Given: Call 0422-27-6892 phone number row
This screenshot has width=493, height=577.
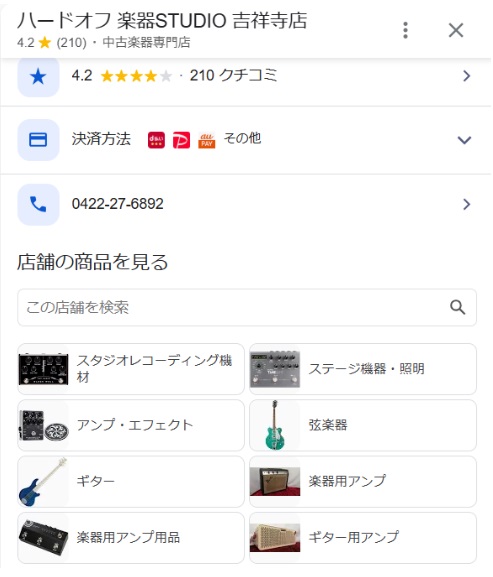Looking at the screenshot, I should coord(246,204).
